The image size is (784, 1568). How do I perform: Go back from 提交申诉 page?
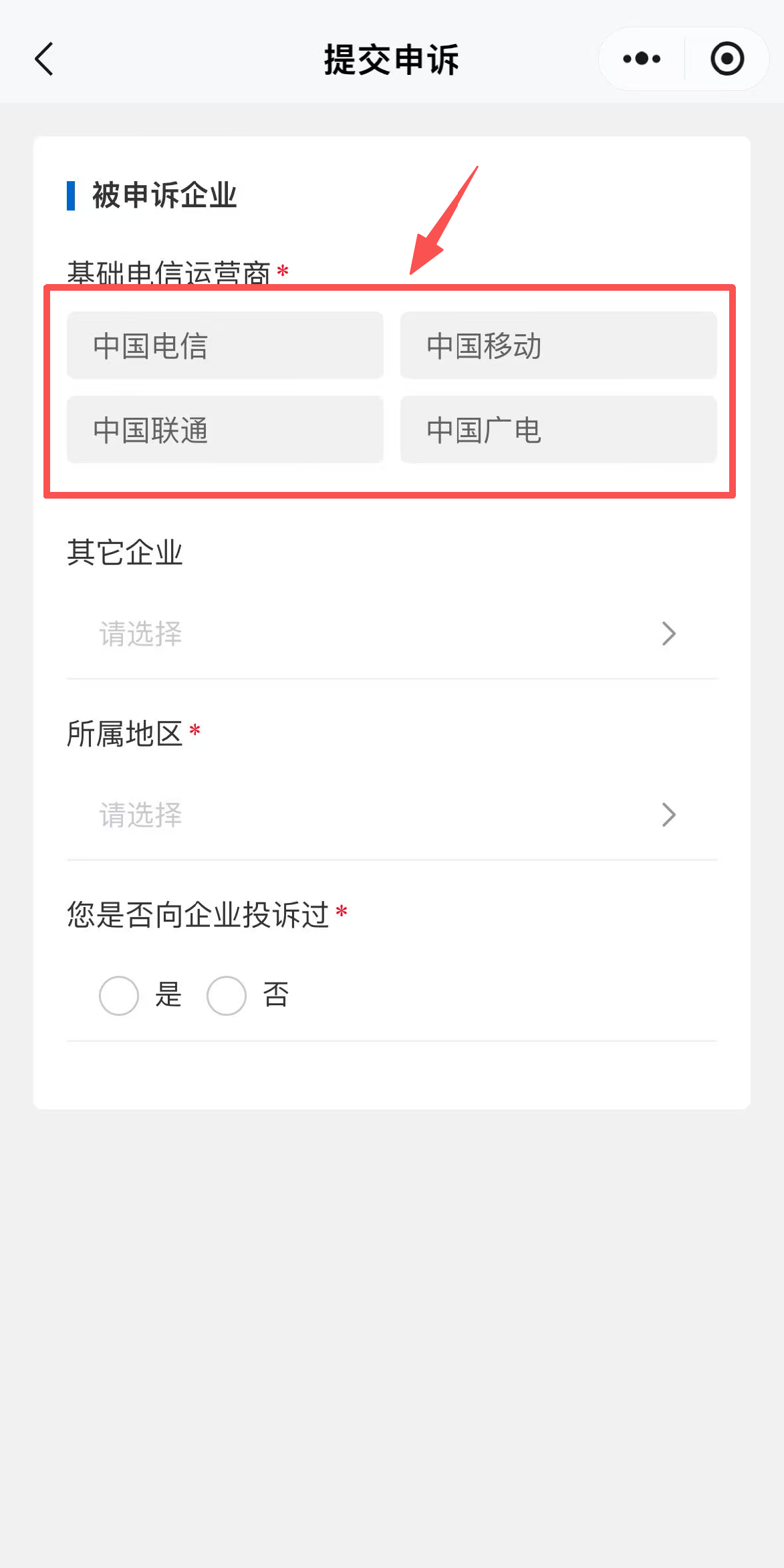click(44, 59)
